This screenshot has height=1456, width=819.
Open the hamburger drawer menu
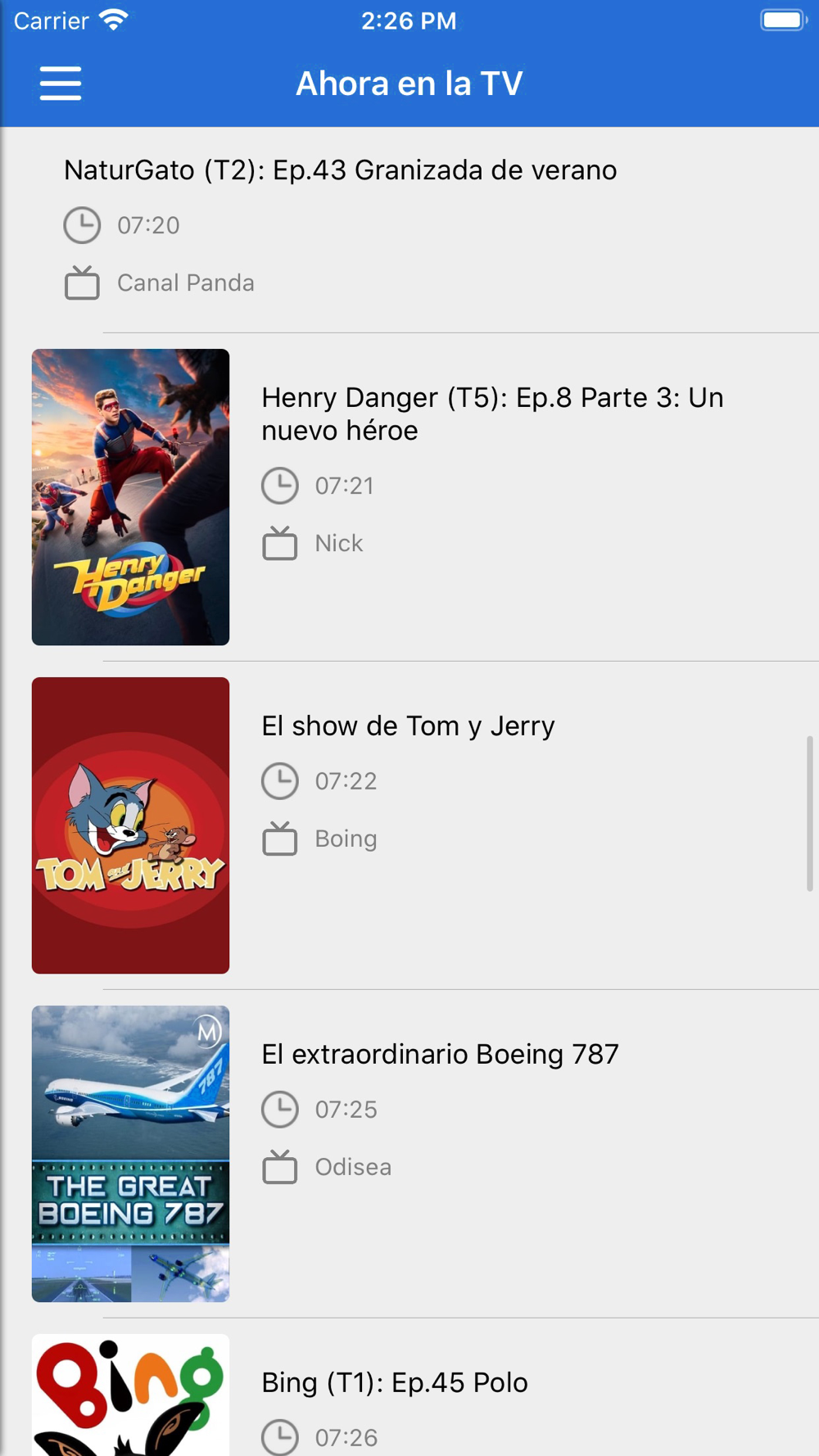pyautogui.click(x=61, y=84)
